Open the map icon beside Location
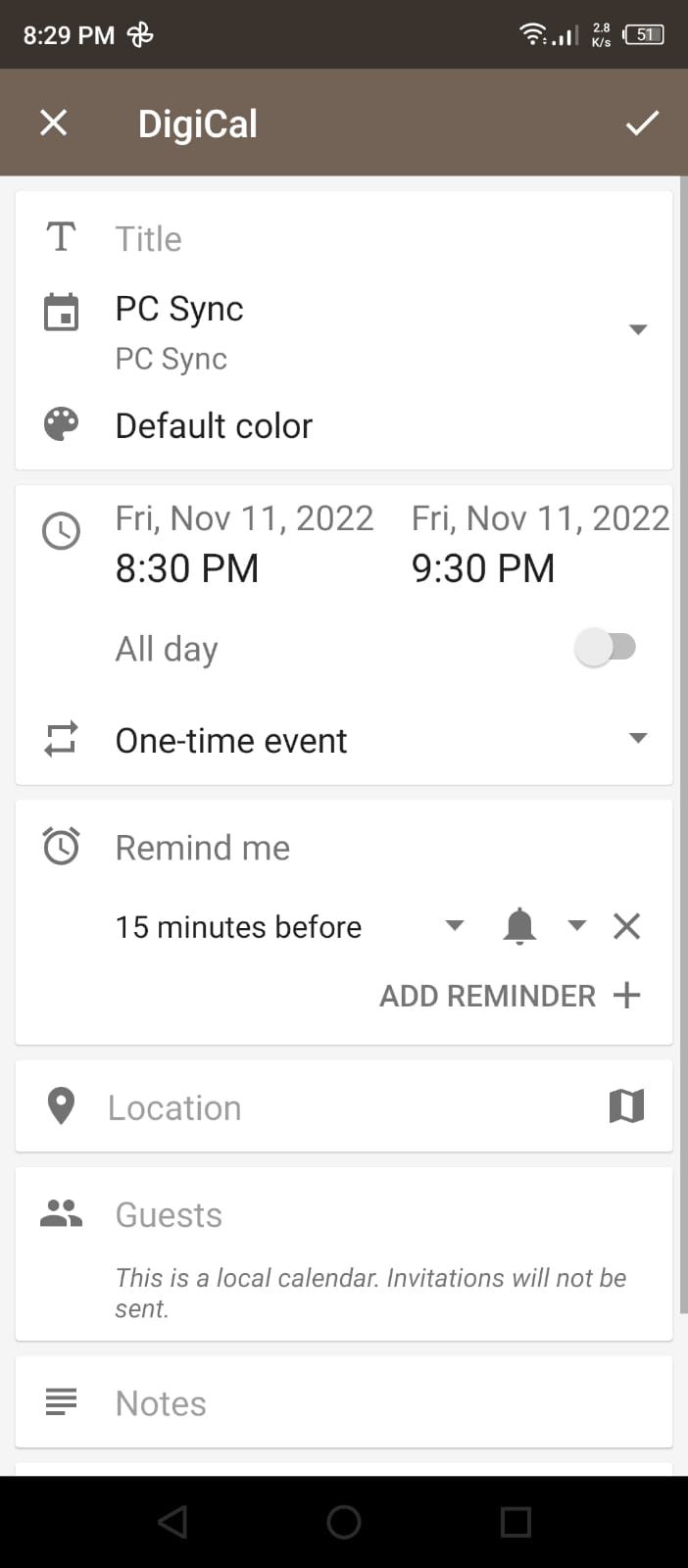688x1568 pixels. [x=627, y=1106]
